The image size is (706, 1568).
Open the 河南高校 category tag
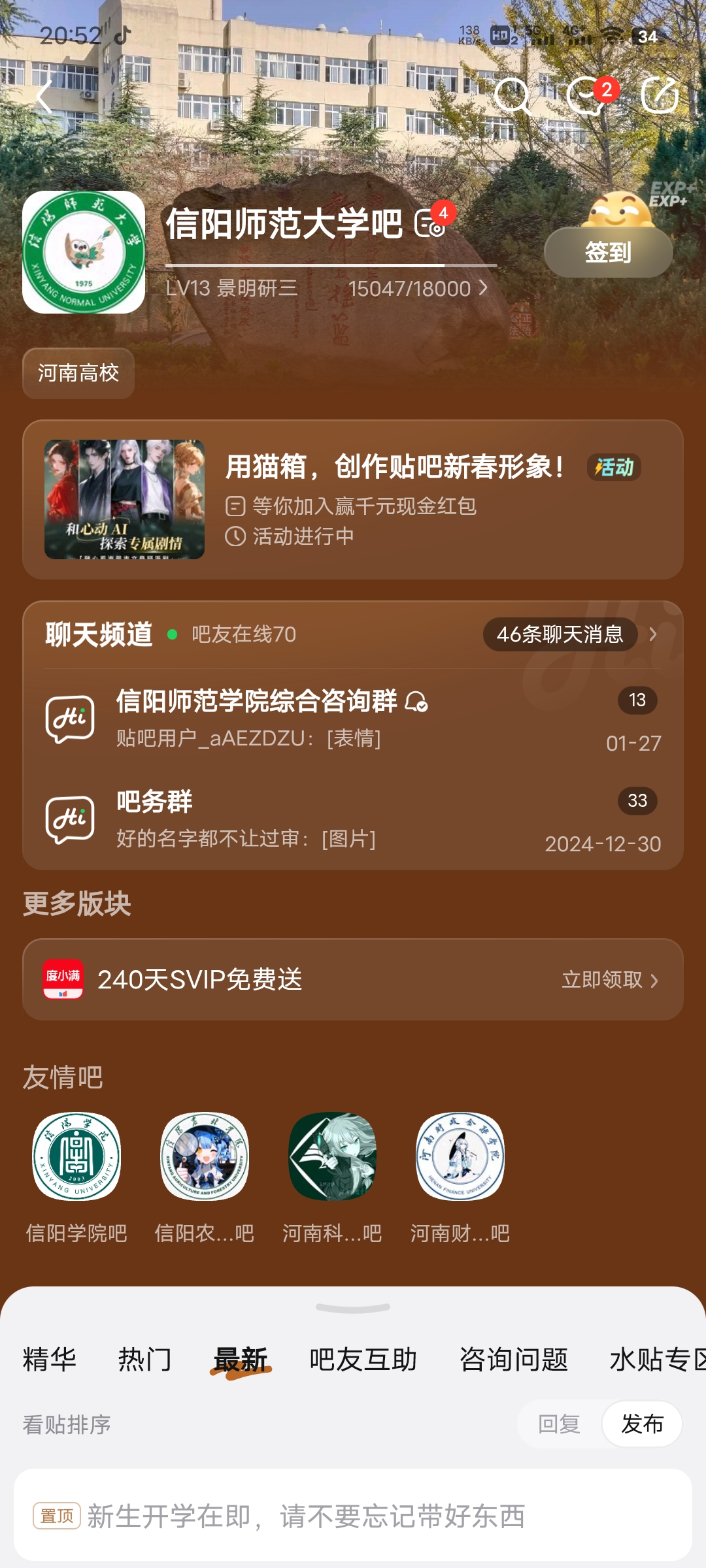(78, 373)
